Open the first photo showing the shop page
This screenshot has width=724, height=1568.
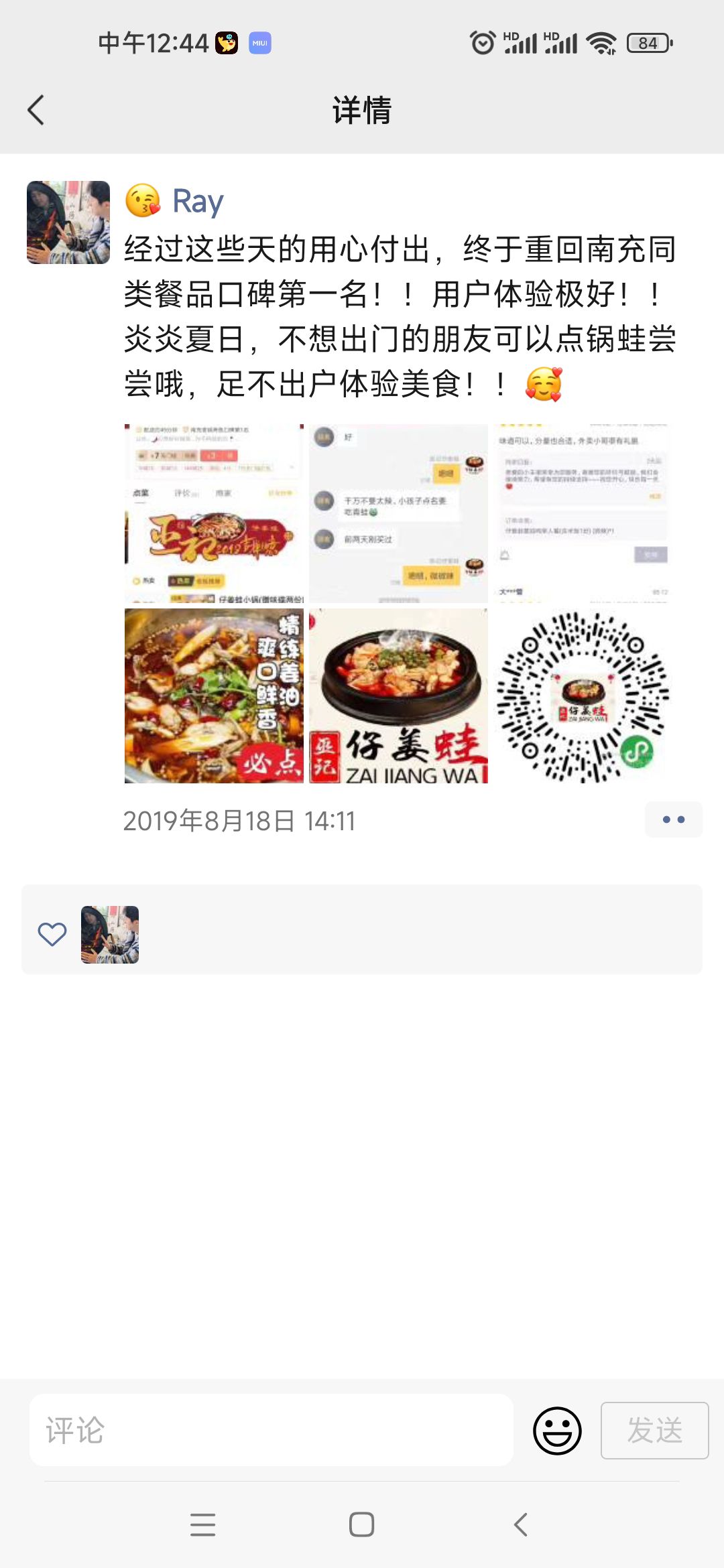214,513
